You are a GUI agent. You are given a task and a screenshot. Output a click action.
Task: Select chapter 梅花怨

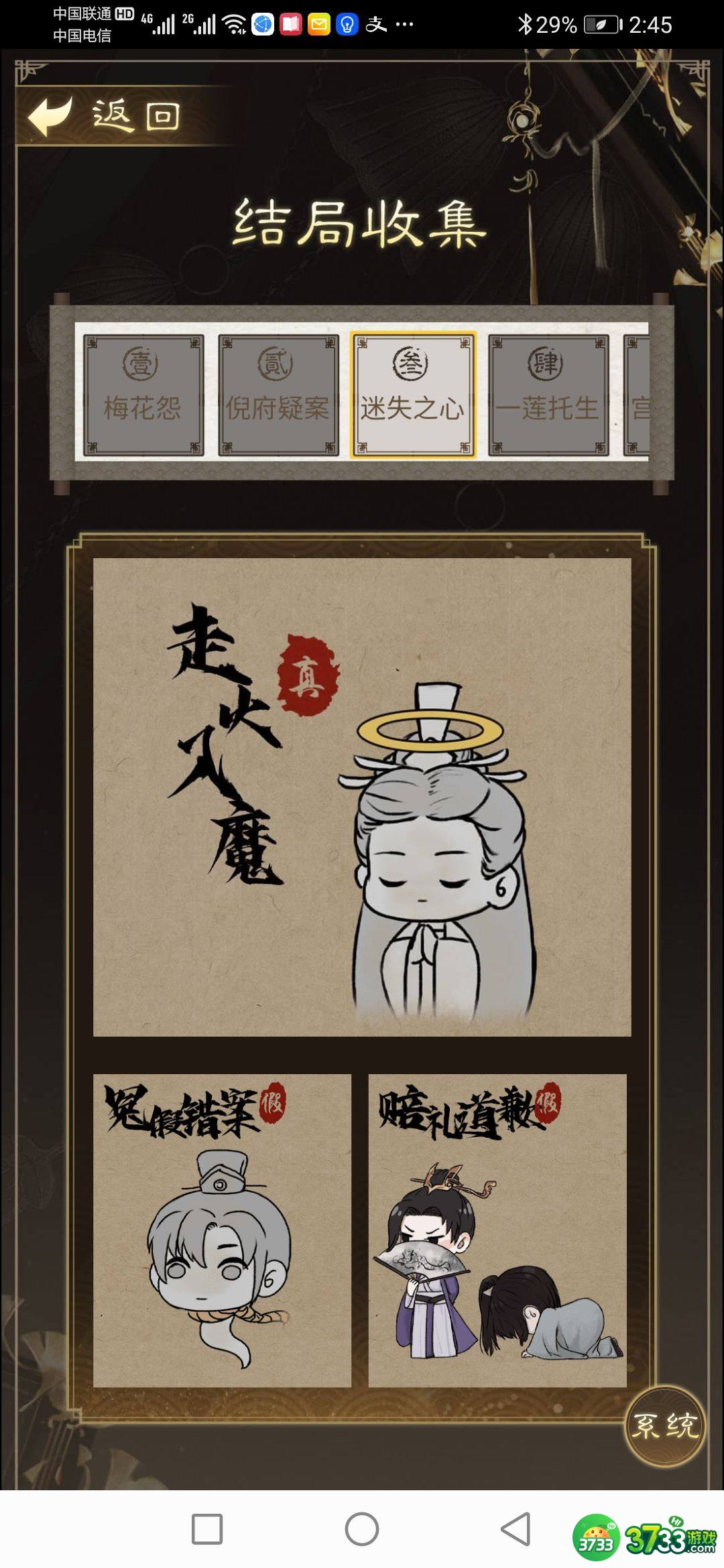(x=143, y=395)
